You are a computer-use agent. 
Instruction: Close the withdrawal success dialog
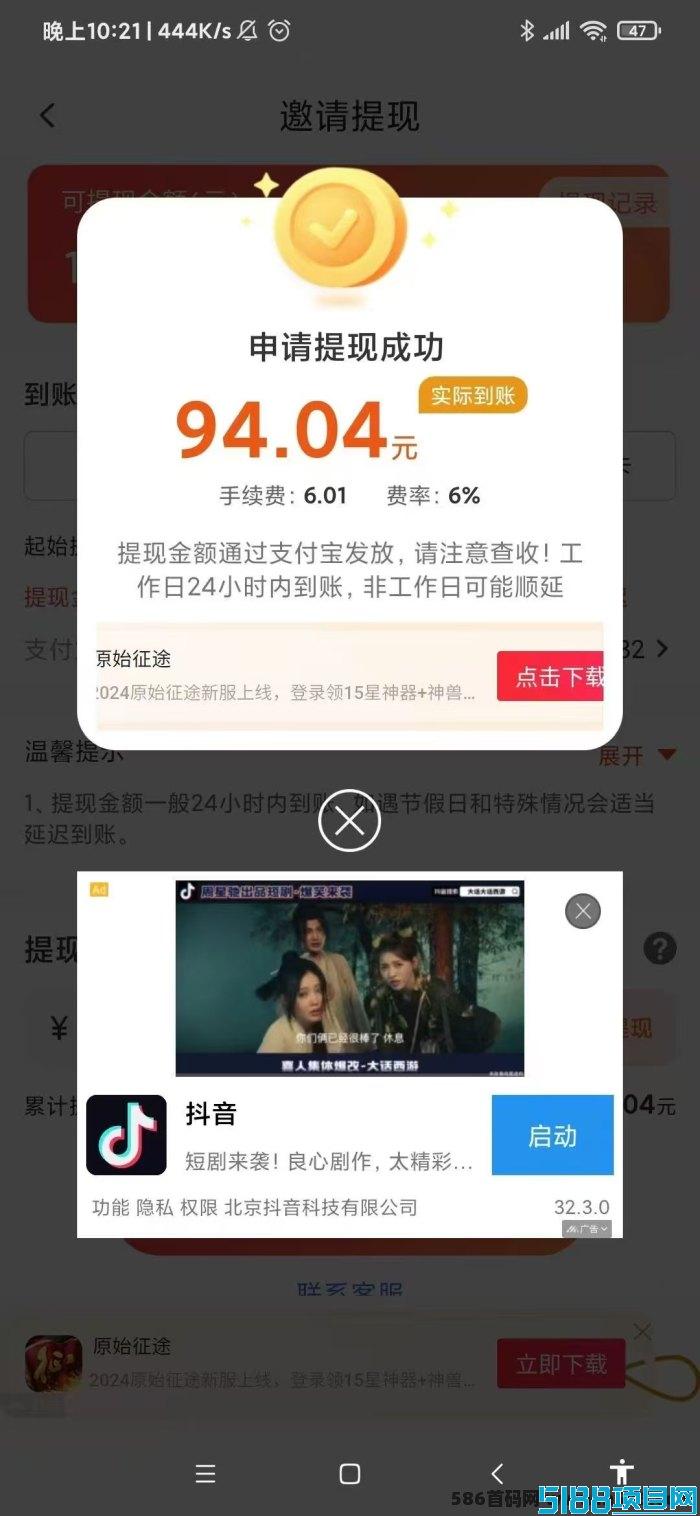point(349,821)
